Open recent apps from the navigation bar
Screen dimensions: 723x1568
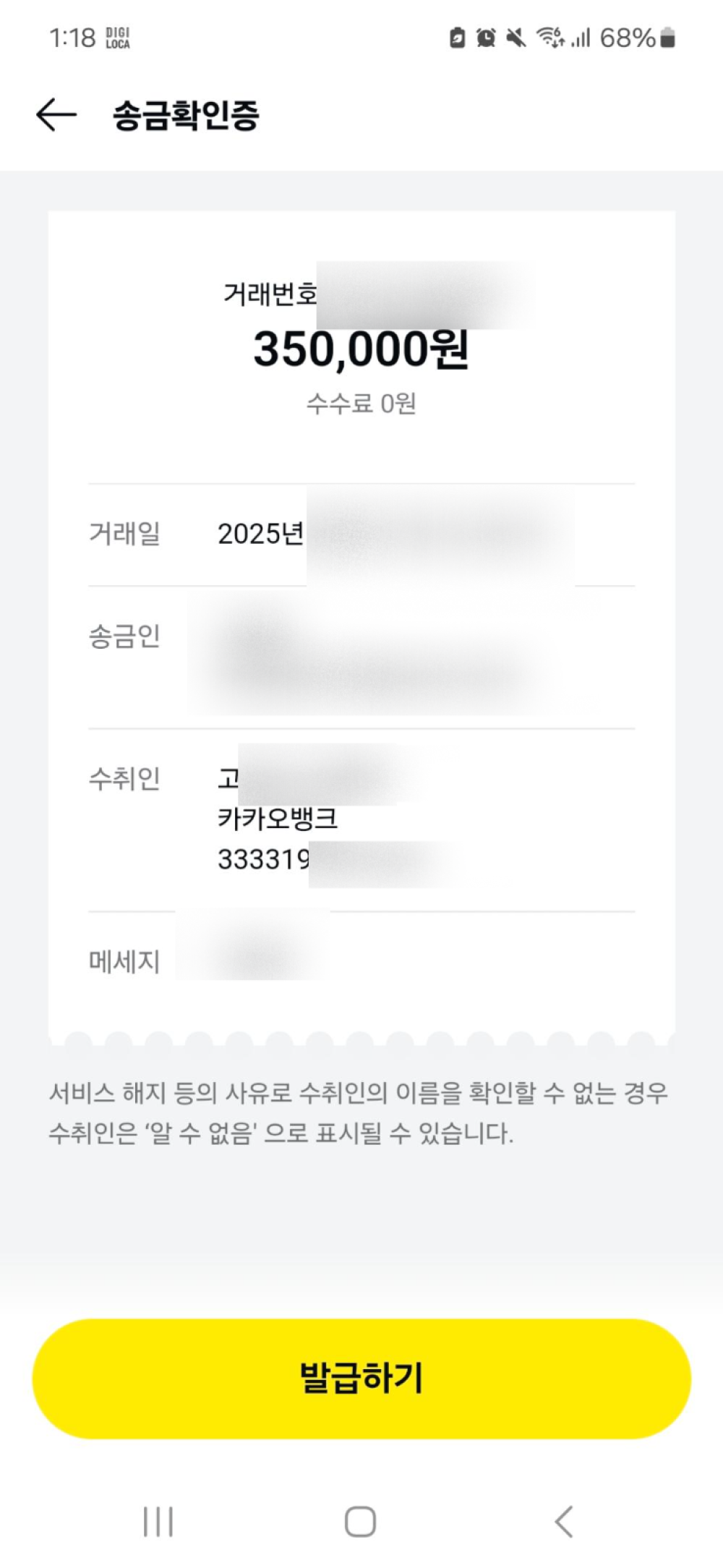(158, 1521)
